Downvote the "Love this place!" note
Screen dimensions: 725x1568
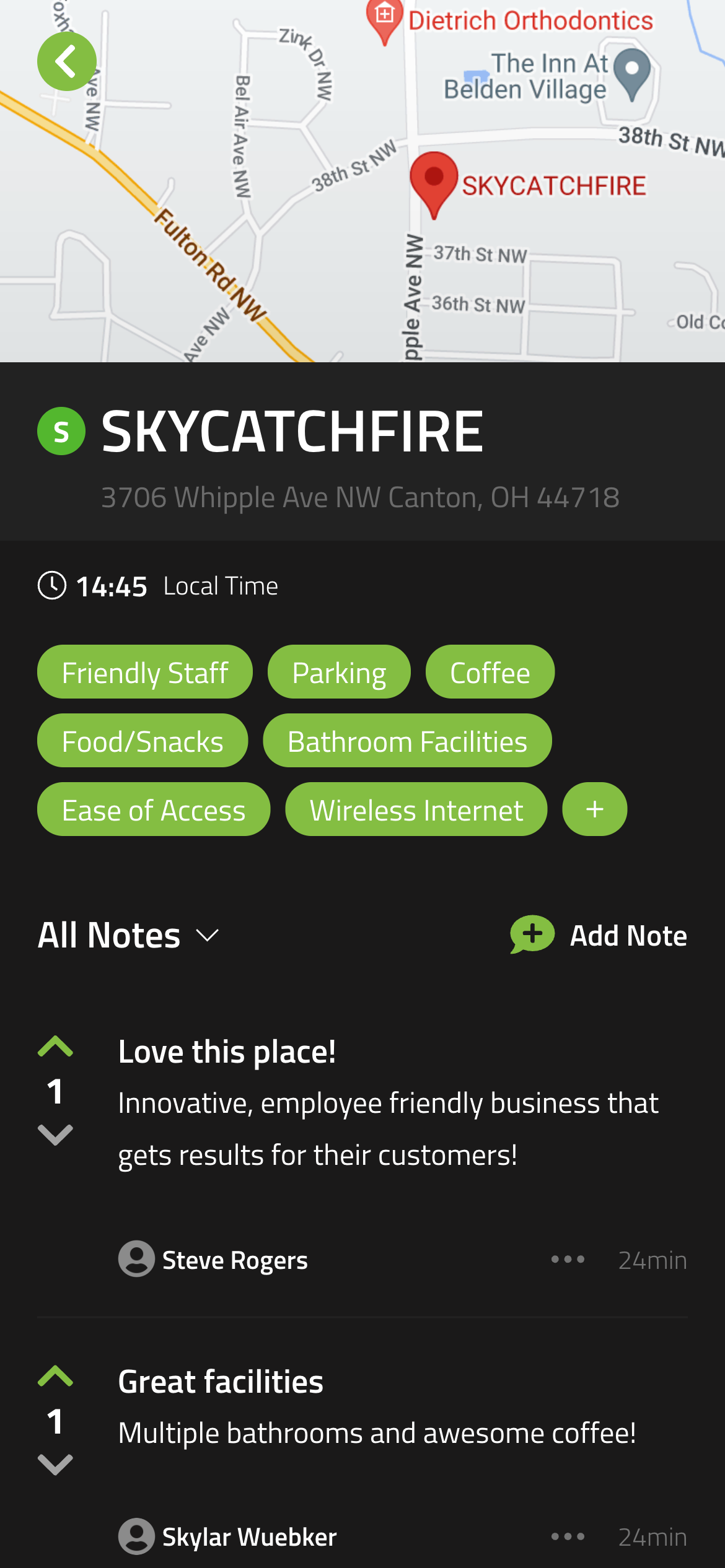[x=55, y=1135]
